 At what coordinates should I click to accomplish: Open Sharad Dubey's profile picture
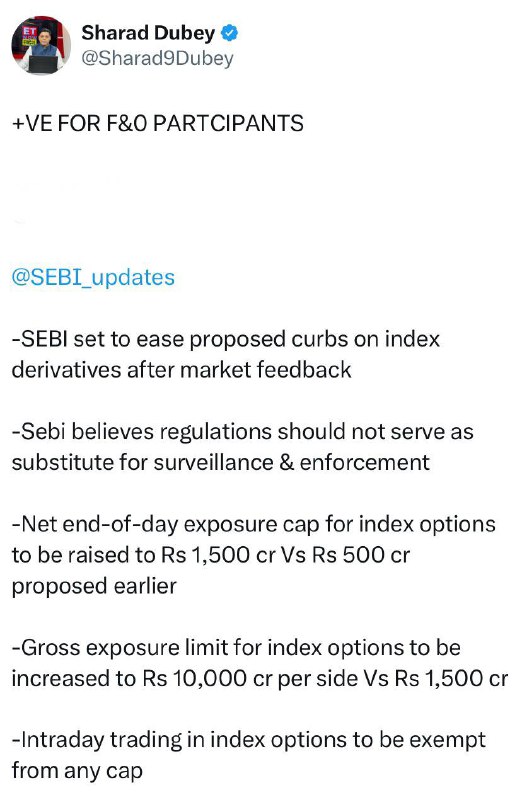click(41, 45)
